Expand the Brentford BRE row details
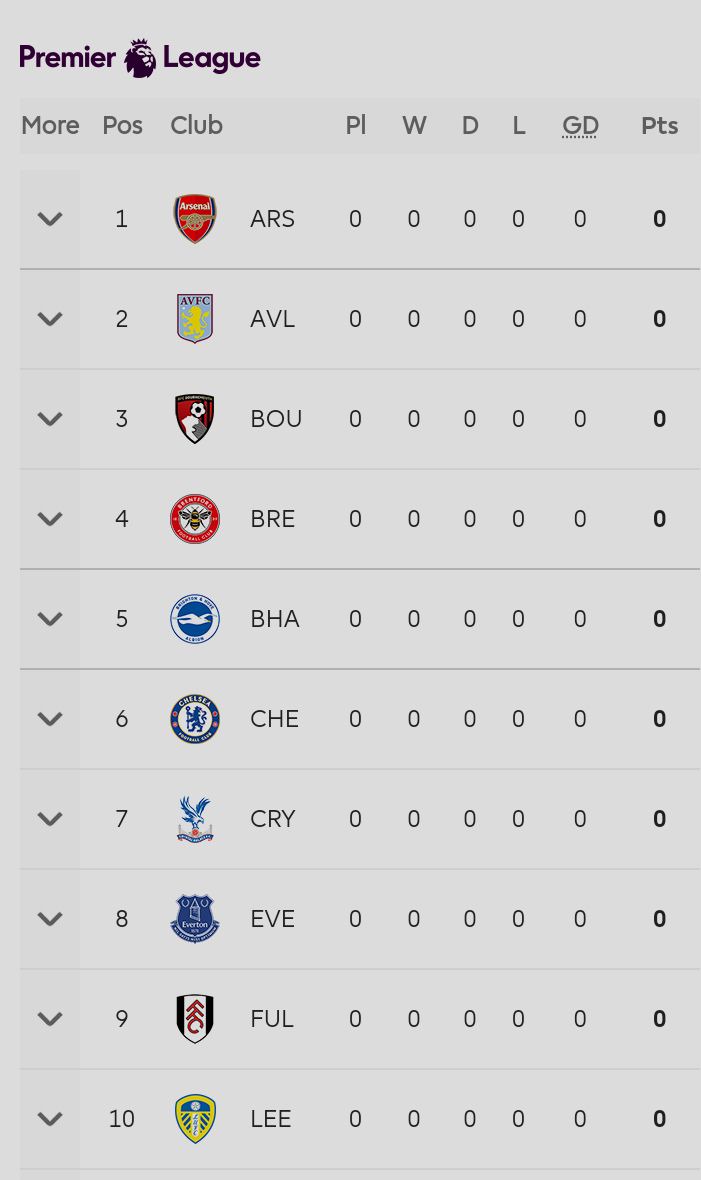 pyautogui.click(x=50, y=519)
